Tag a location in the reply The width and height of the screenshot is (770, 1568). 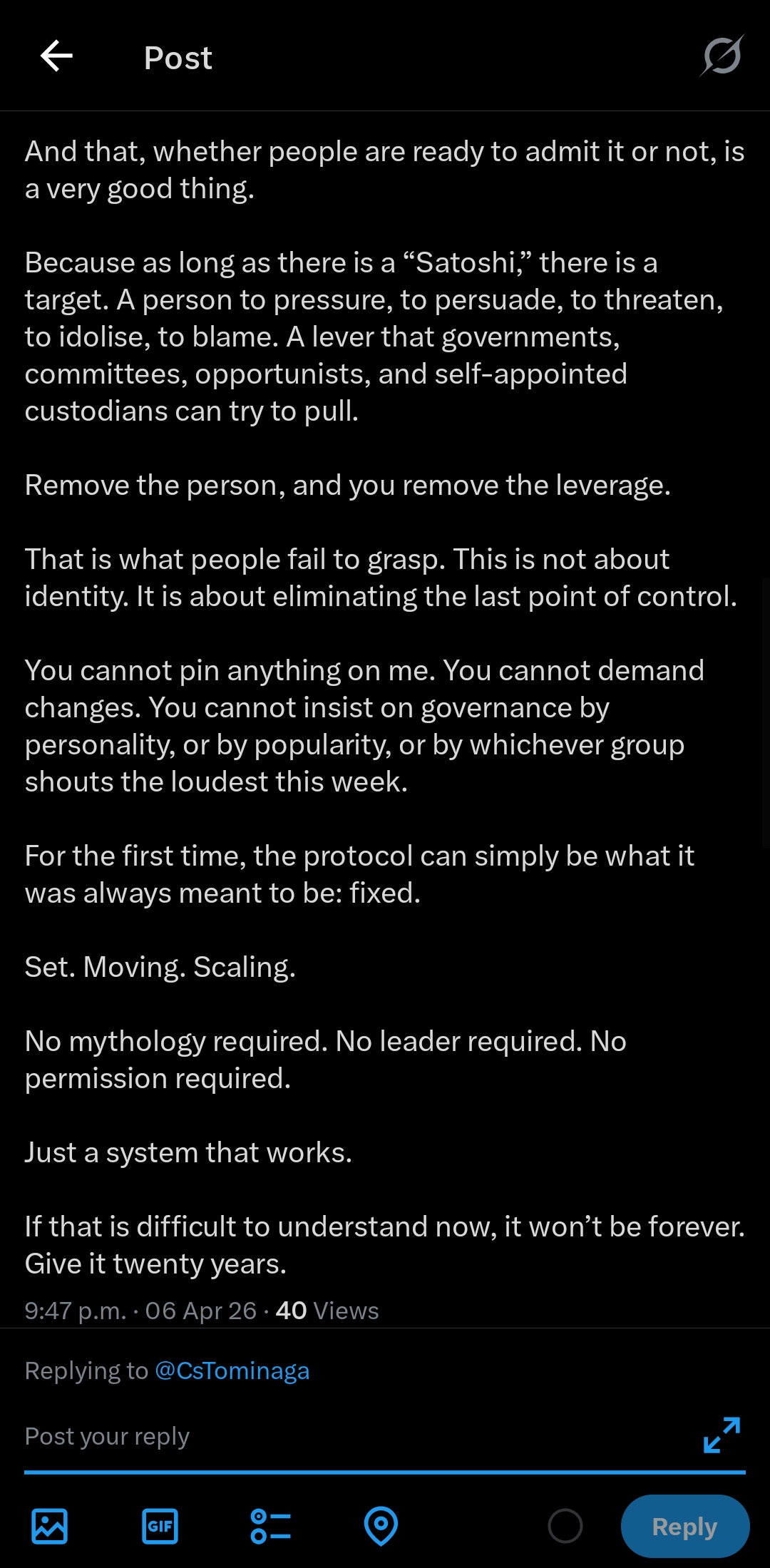click(x=381, y=1526)
